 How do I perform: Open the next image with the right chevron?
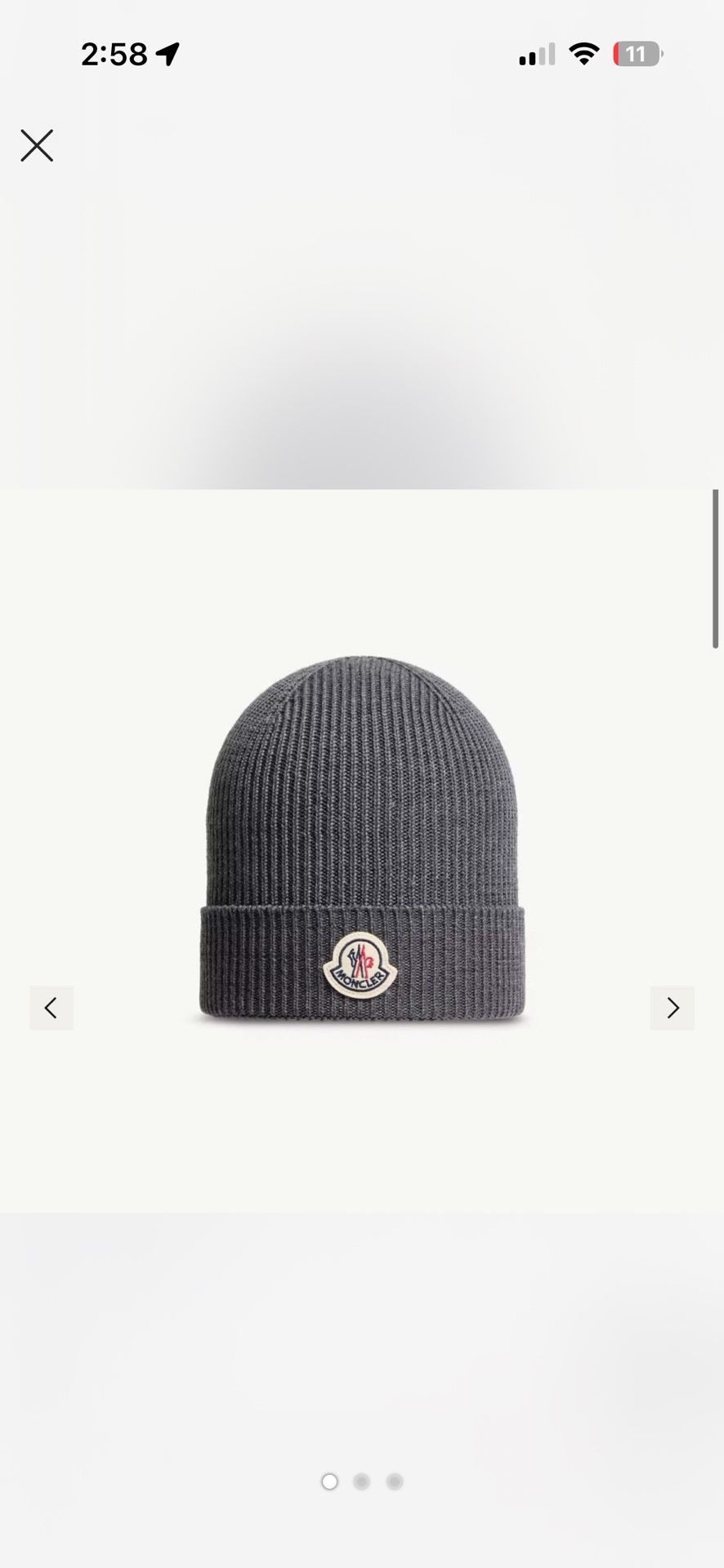673,1007
